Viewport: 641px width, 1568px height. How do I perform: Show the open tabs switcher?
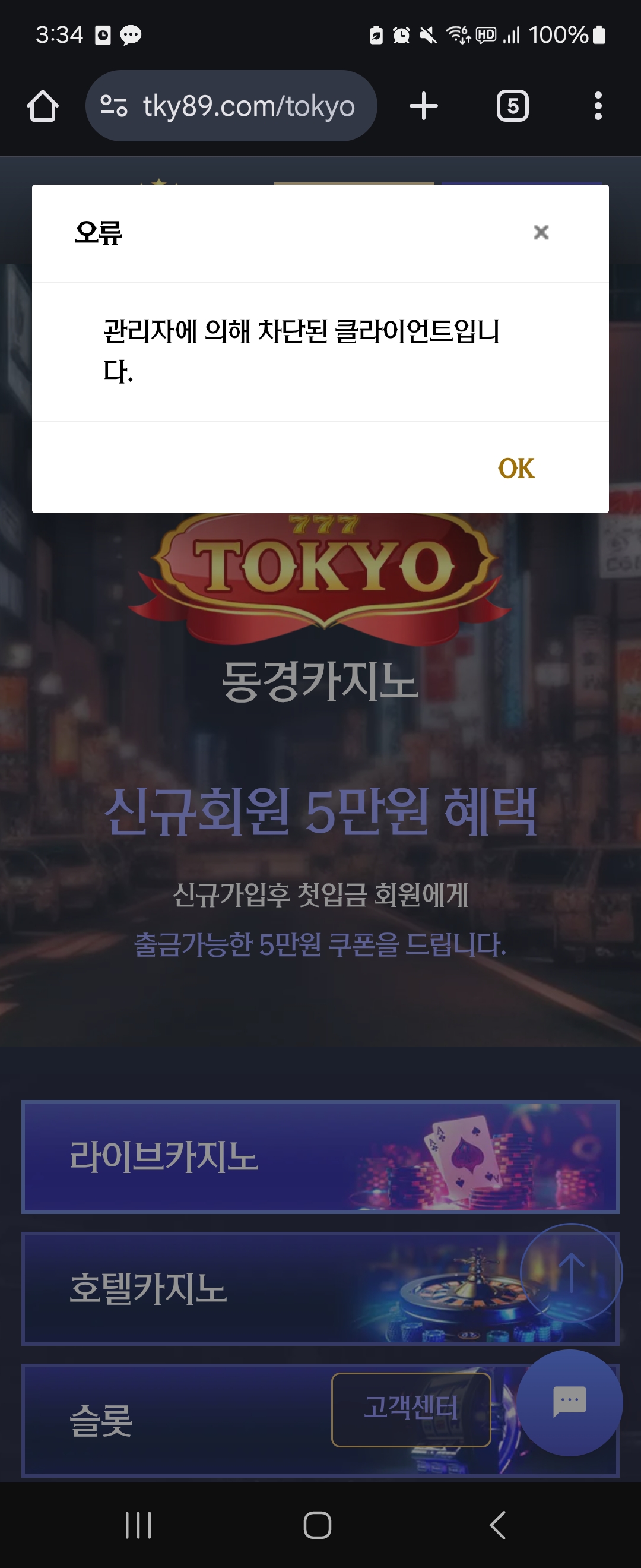click(513, 106)
